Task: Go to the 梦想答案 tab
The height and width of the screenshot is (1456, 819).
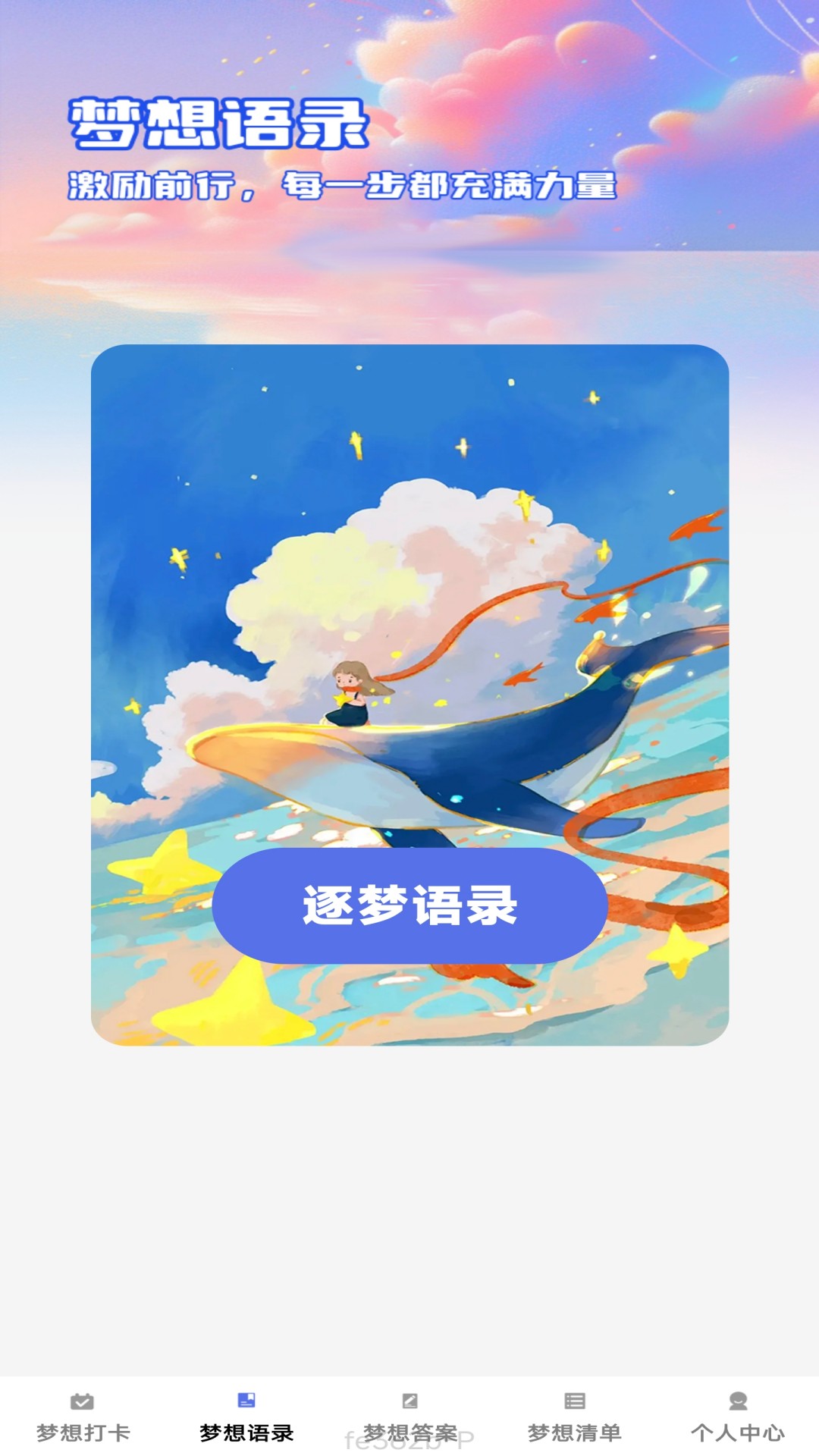Action: point(409,1417)
